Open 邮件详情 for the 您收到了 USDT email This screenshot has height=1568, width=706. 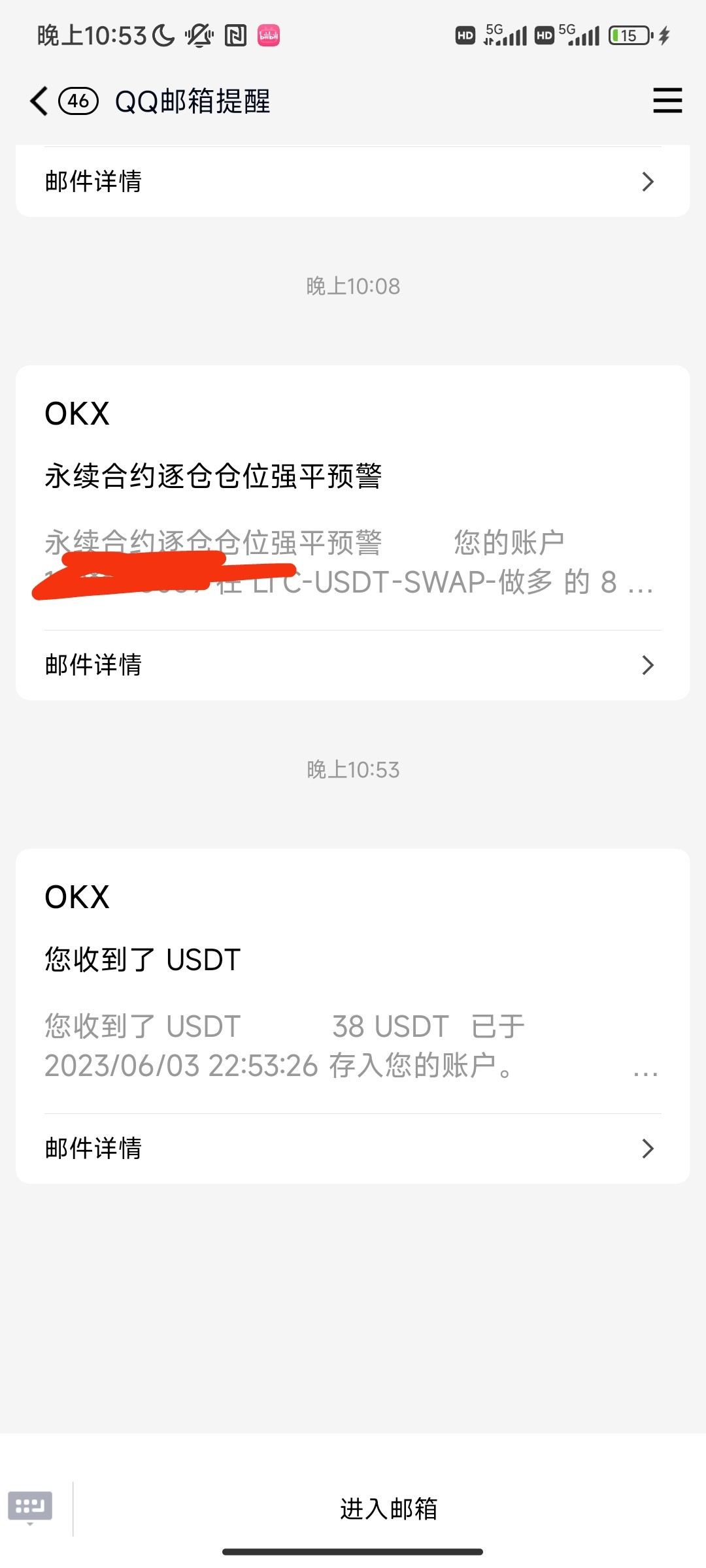[353, 1149]
